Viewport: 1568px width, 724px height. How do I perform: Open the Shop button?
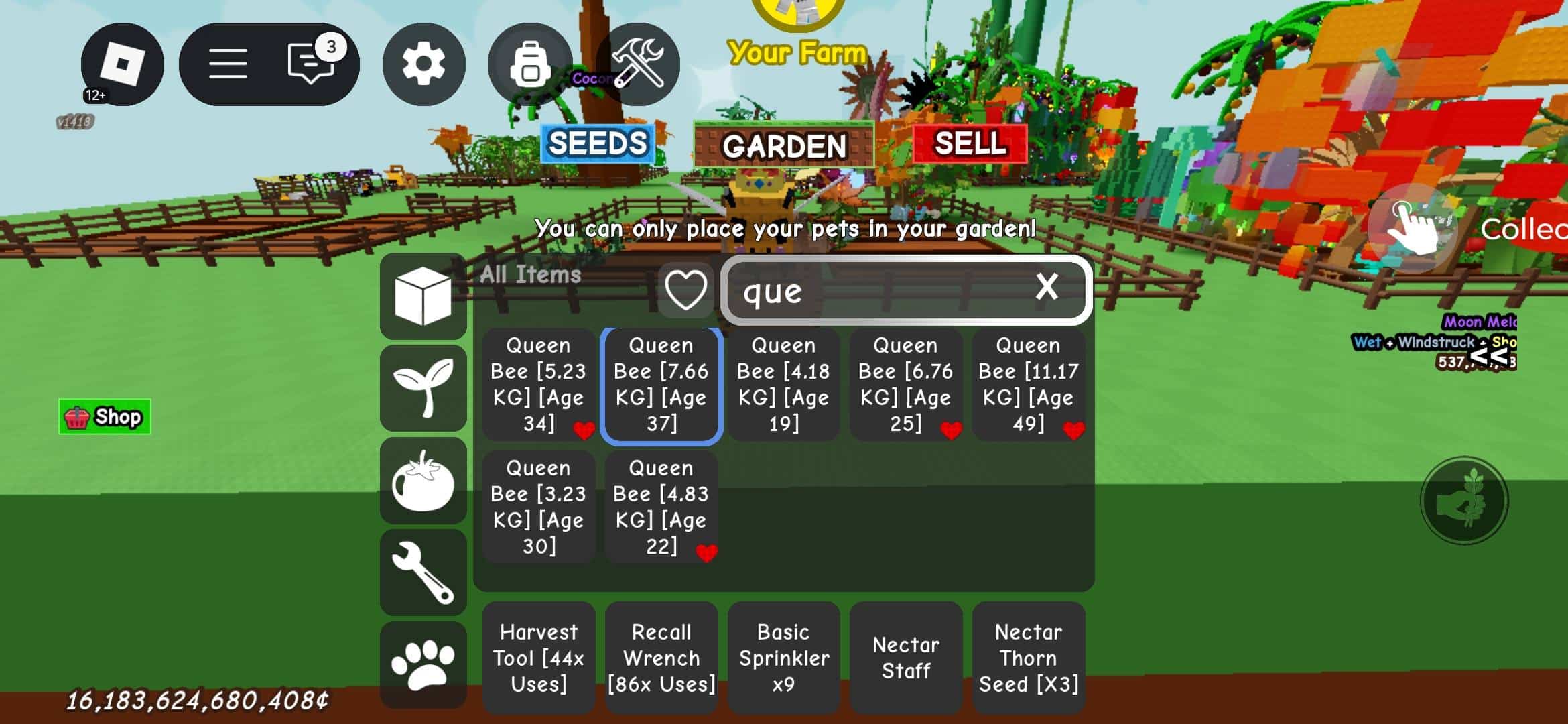[105, 416]
